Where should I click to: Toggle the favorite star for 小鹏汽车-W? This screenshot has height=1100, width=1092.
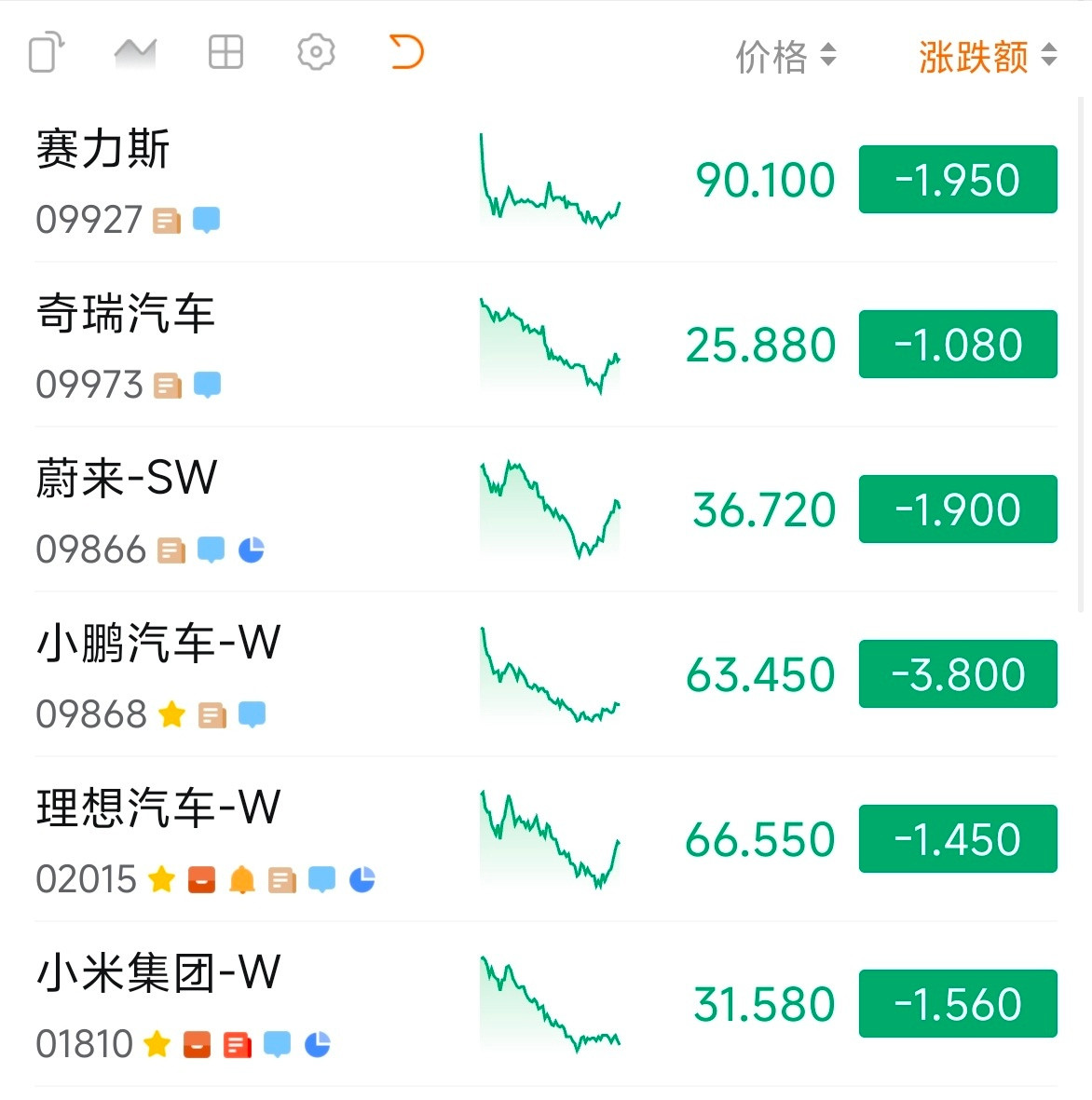click(x=170, y=714)
